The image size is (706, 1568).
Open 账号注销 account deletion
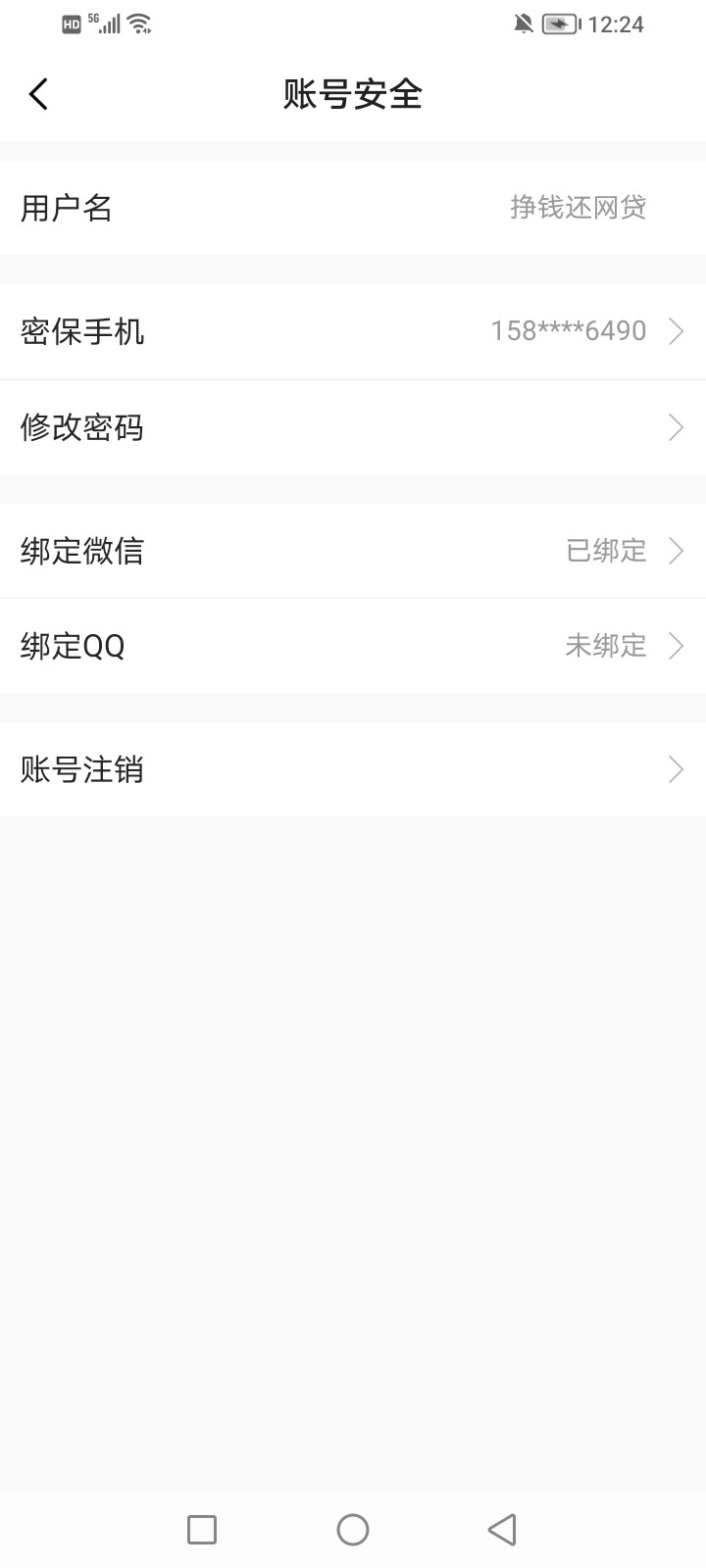353,769
